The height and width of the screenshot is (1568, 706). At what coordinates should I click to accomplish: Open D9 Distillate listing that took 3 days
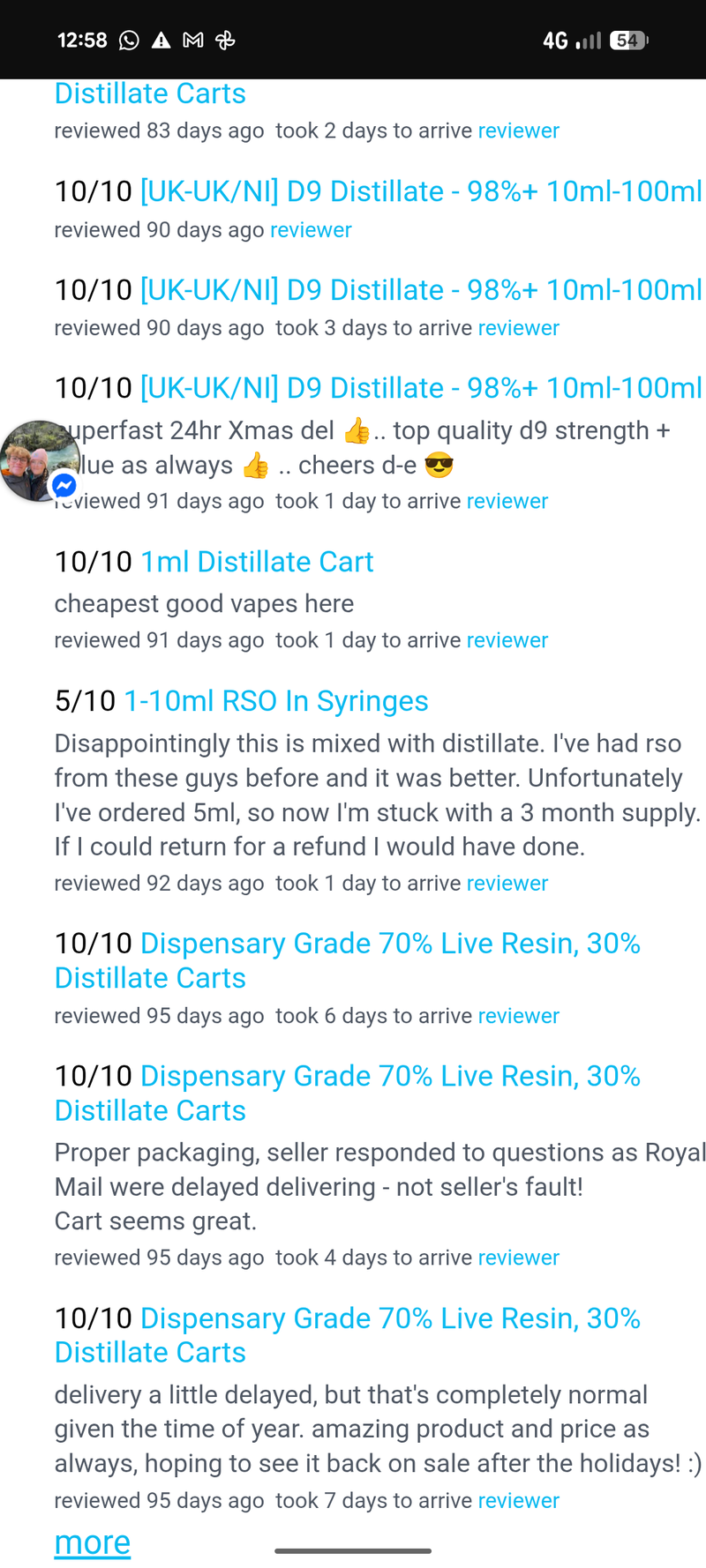point(421,290)
